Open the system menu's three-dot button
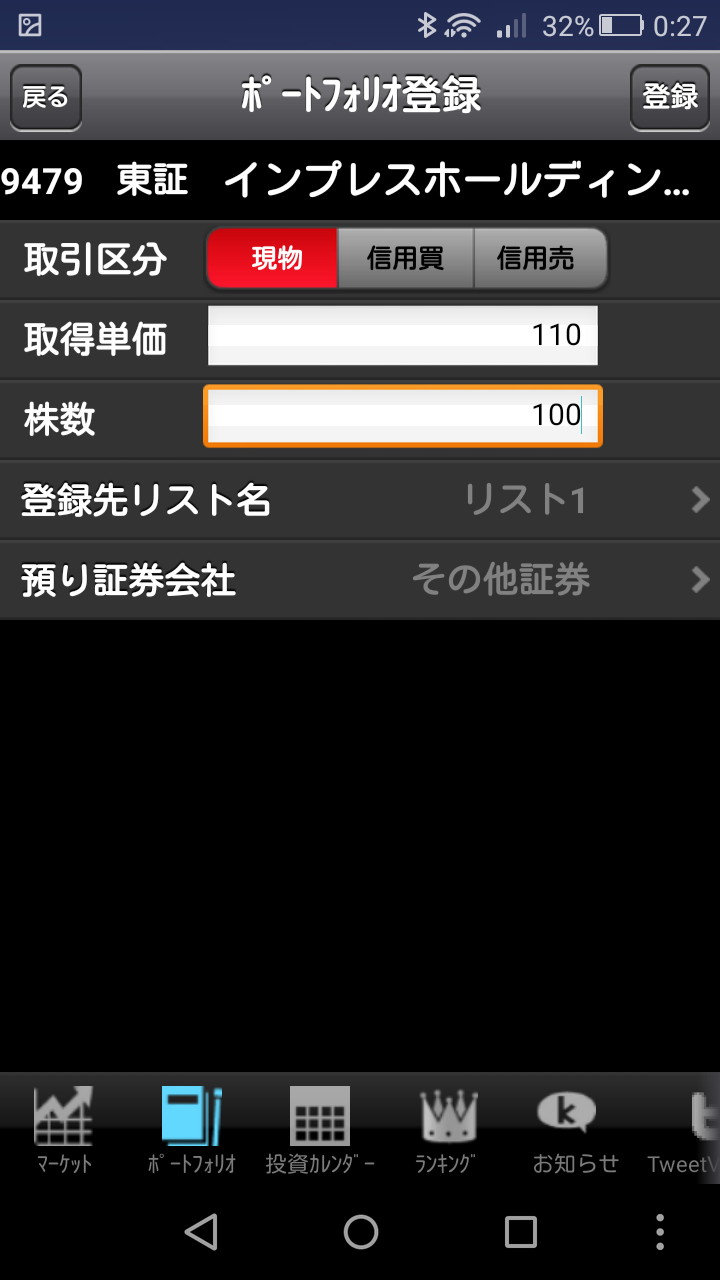The width and height of the screenshot is (720, 1280). (x=660, y=1232)
